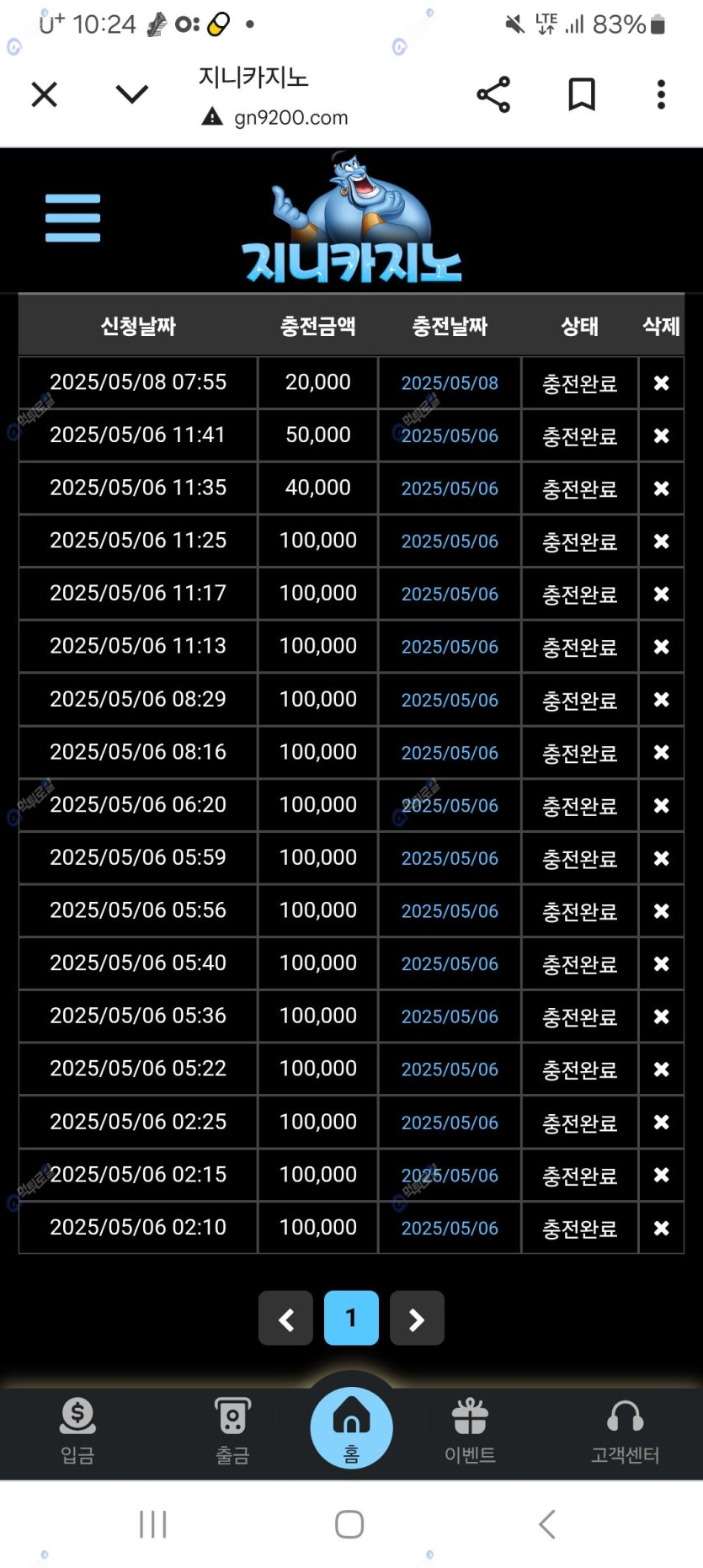Remove the 2025/05/06 05:59 entry

point(662,858)
